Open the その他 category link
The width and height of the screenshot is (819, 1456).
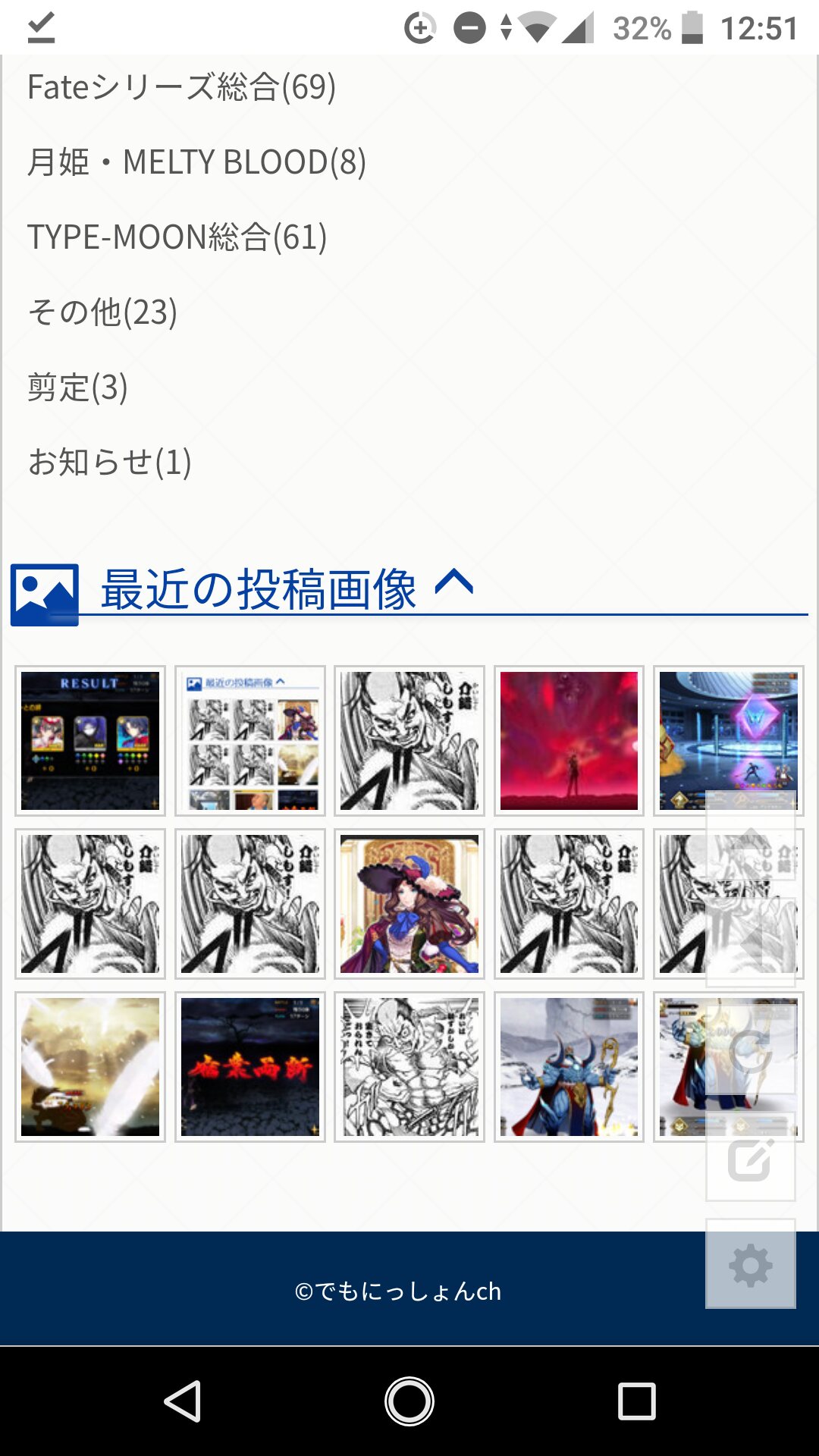(102, 312)
